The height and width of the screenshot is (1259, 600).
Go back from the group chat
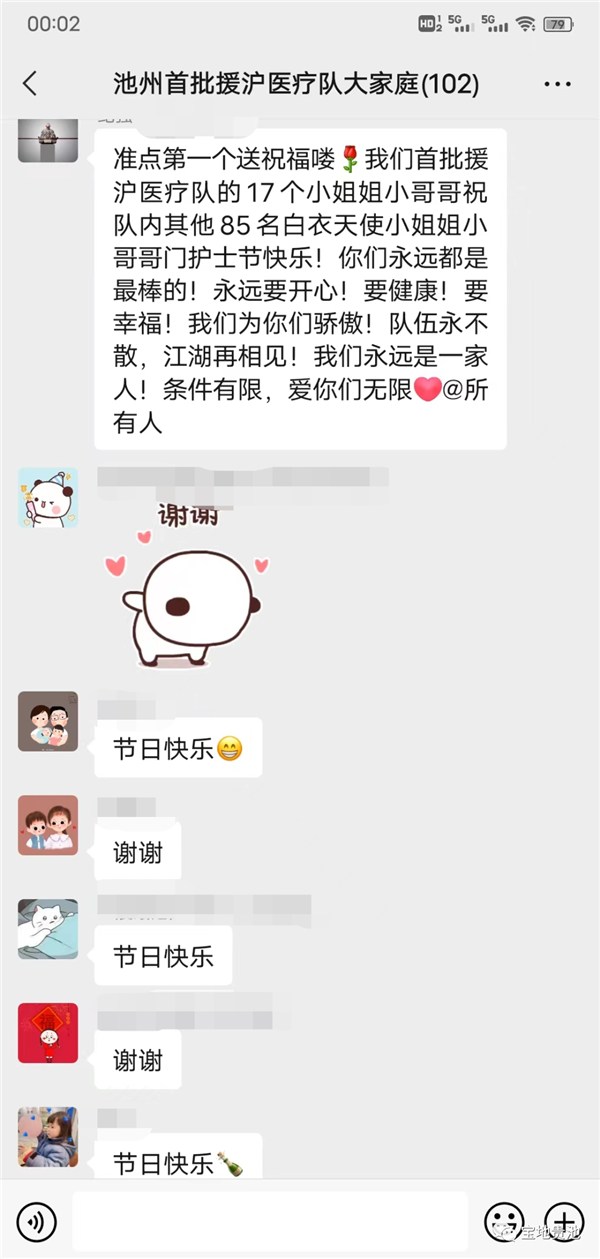[x=30, y=83]
